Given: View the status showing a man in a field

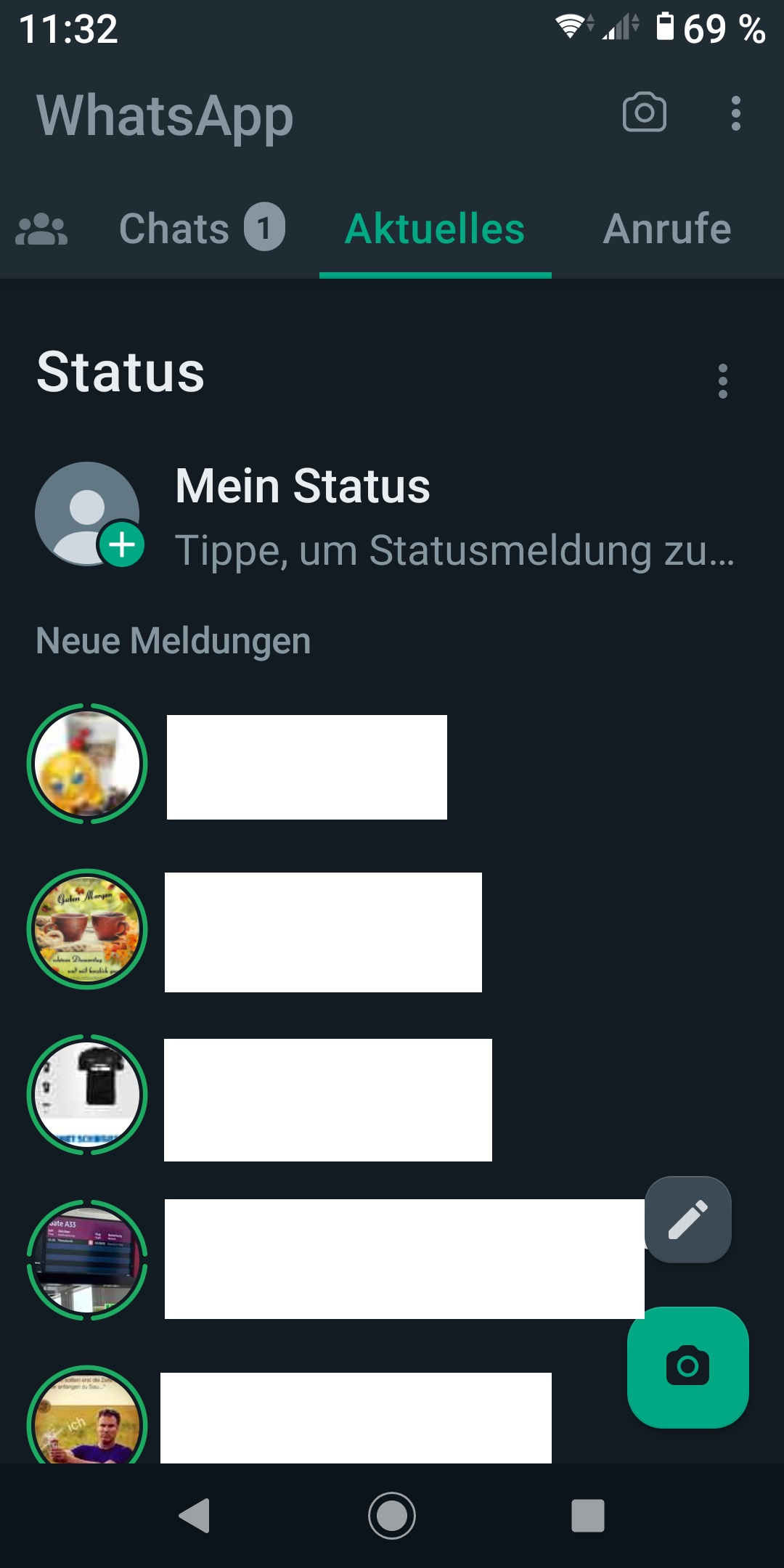Looking at the screenshot, I should point(87,1419).
